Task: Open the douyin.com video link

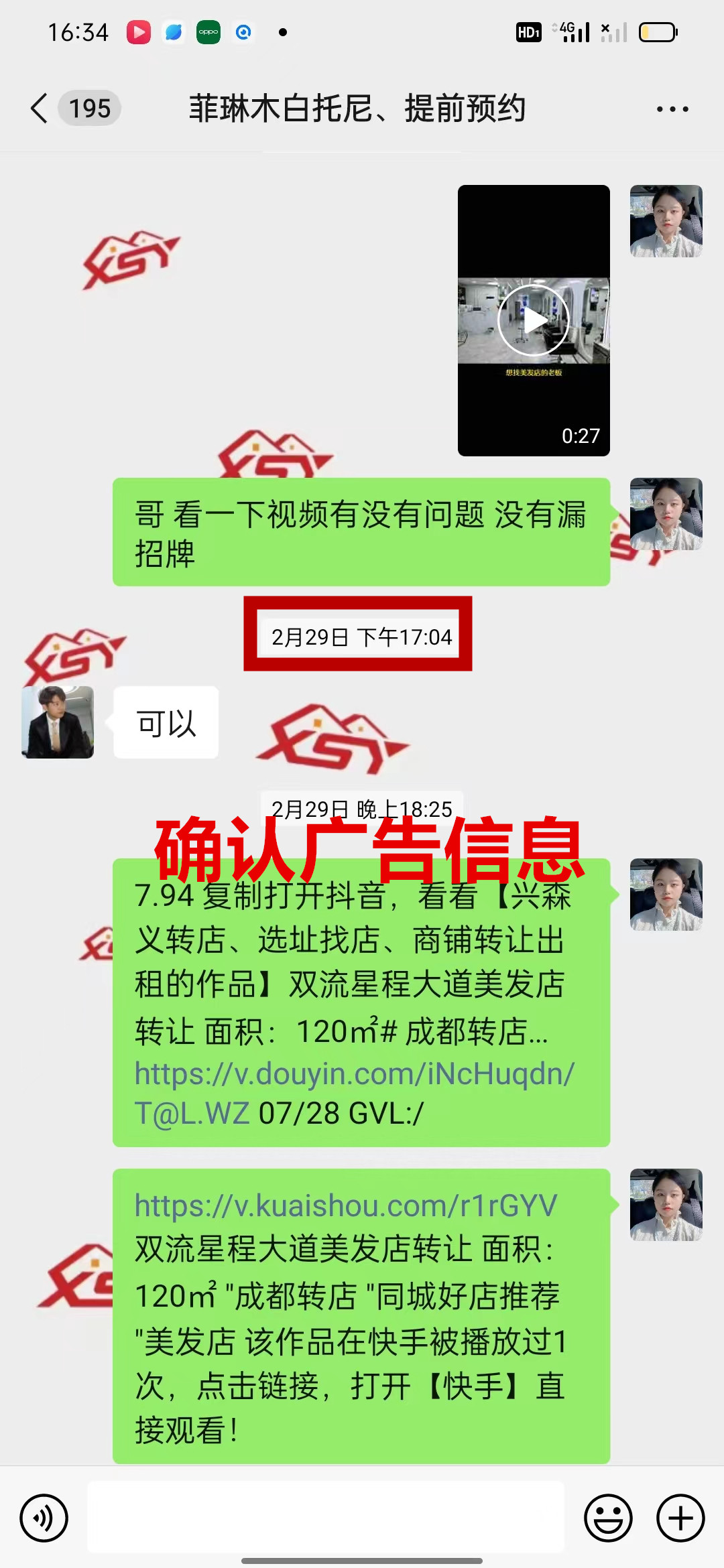Action: point(354,1074)
